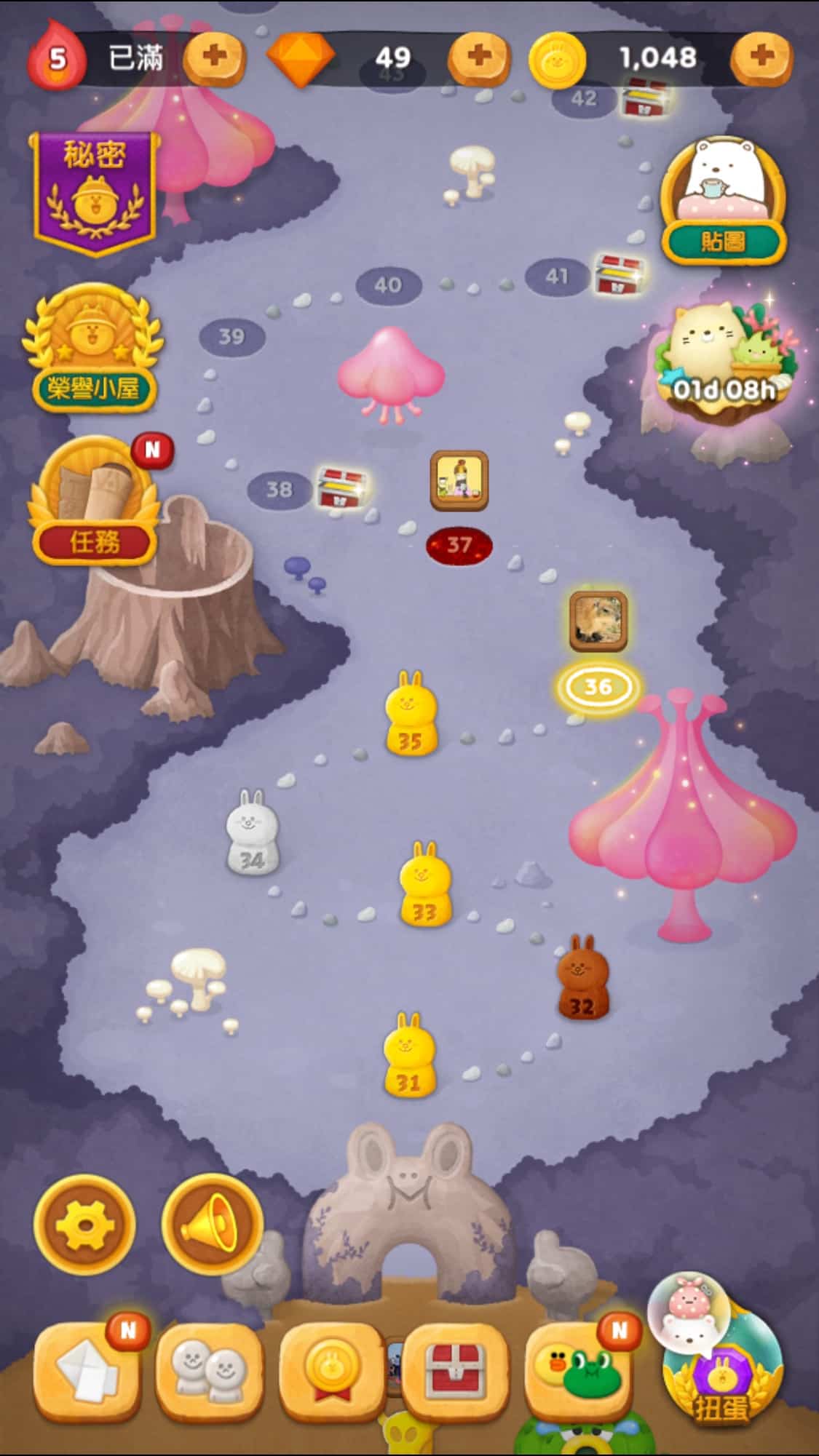Image resolution: width=819 pixels, height=1456 pixels.
Task: Replay level 33 yellow bunny
Action: [x=424, y=886]
